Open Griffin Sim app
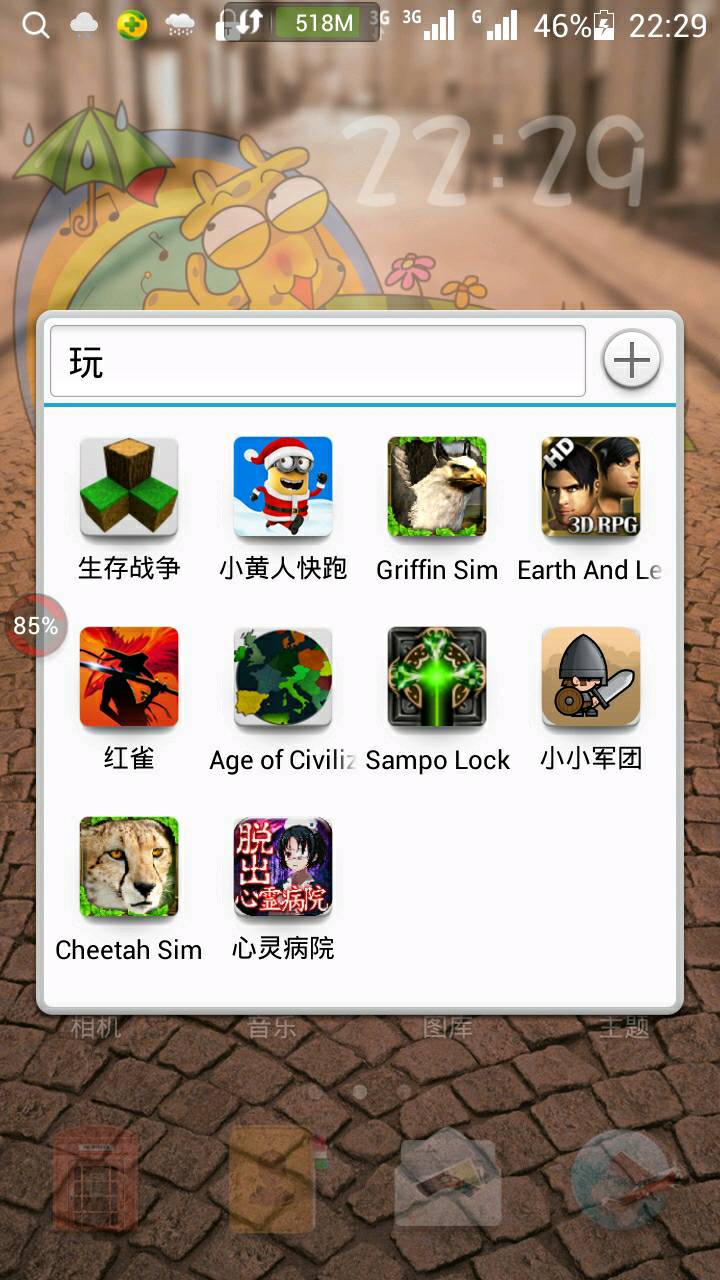Image resolution: width=720 pixels, height=1280 pixels. click(437, 487)
